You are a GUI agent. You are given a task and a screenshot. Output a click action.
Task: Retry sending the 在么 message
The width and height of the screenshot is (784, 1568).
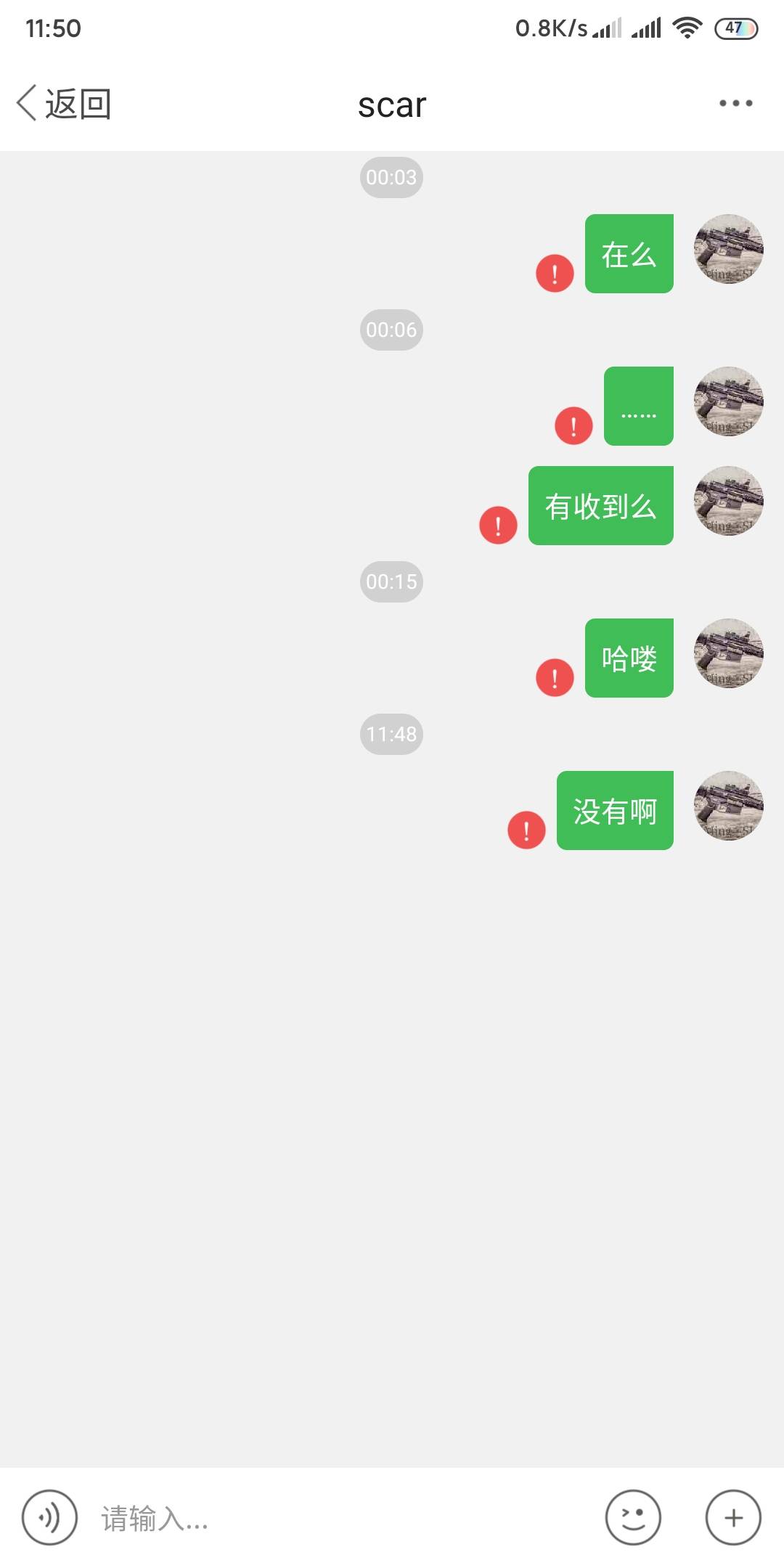point(555,273)
